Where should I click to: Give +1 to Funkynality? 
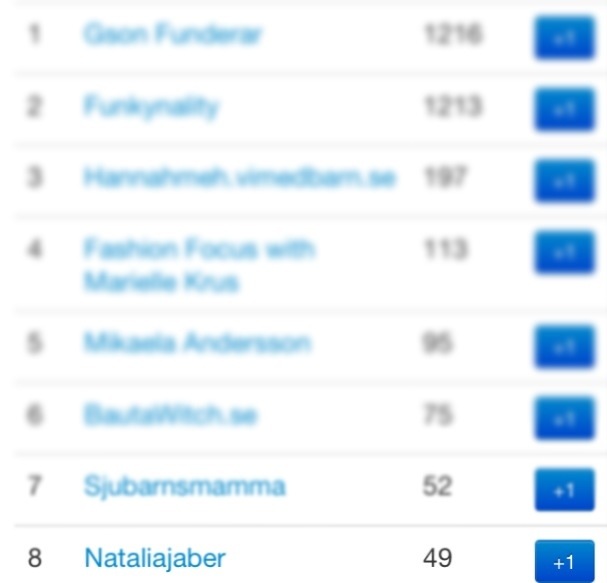pos(564,109)
